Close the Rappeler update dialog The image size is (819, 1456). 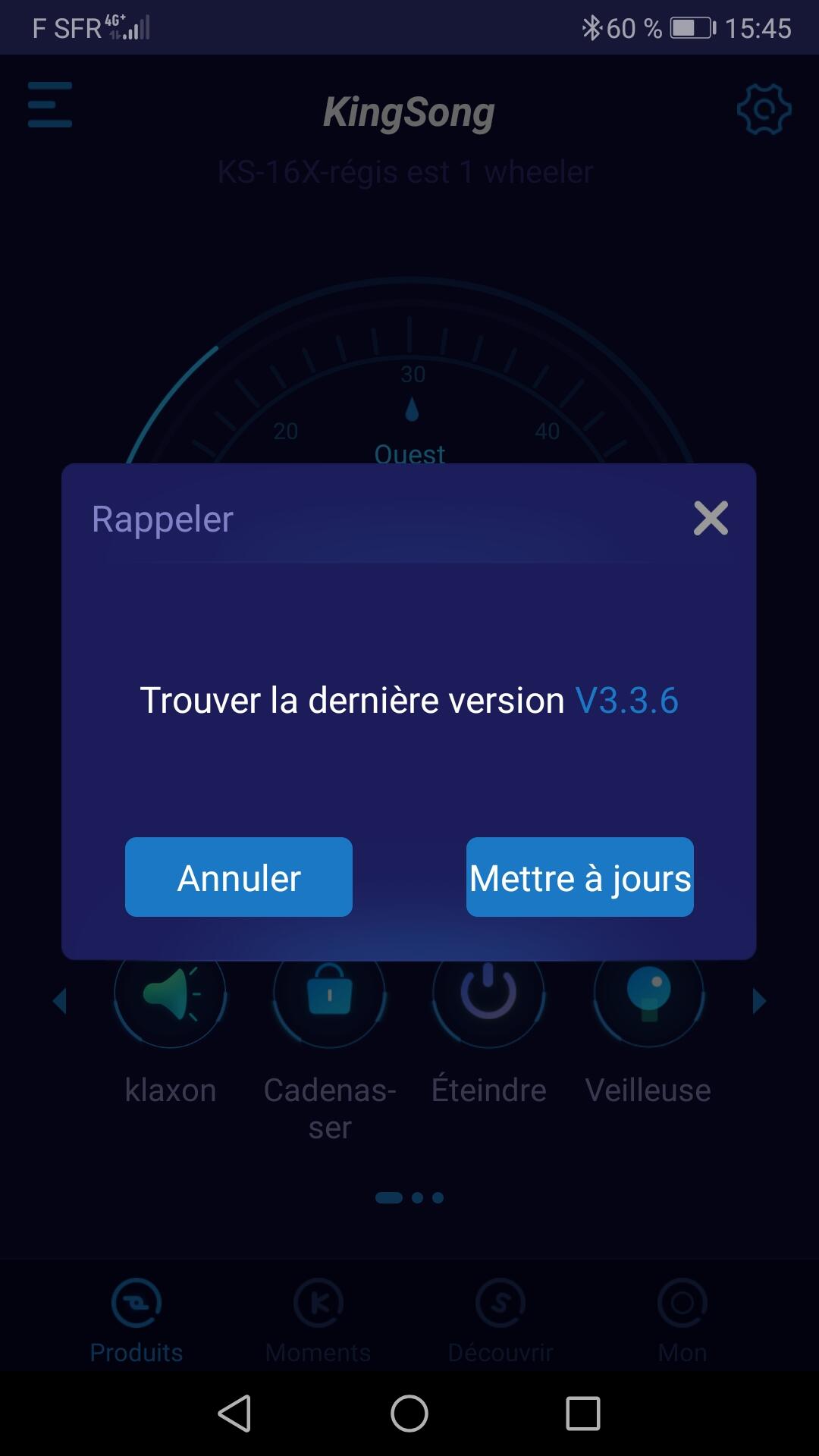pos(711,518)
